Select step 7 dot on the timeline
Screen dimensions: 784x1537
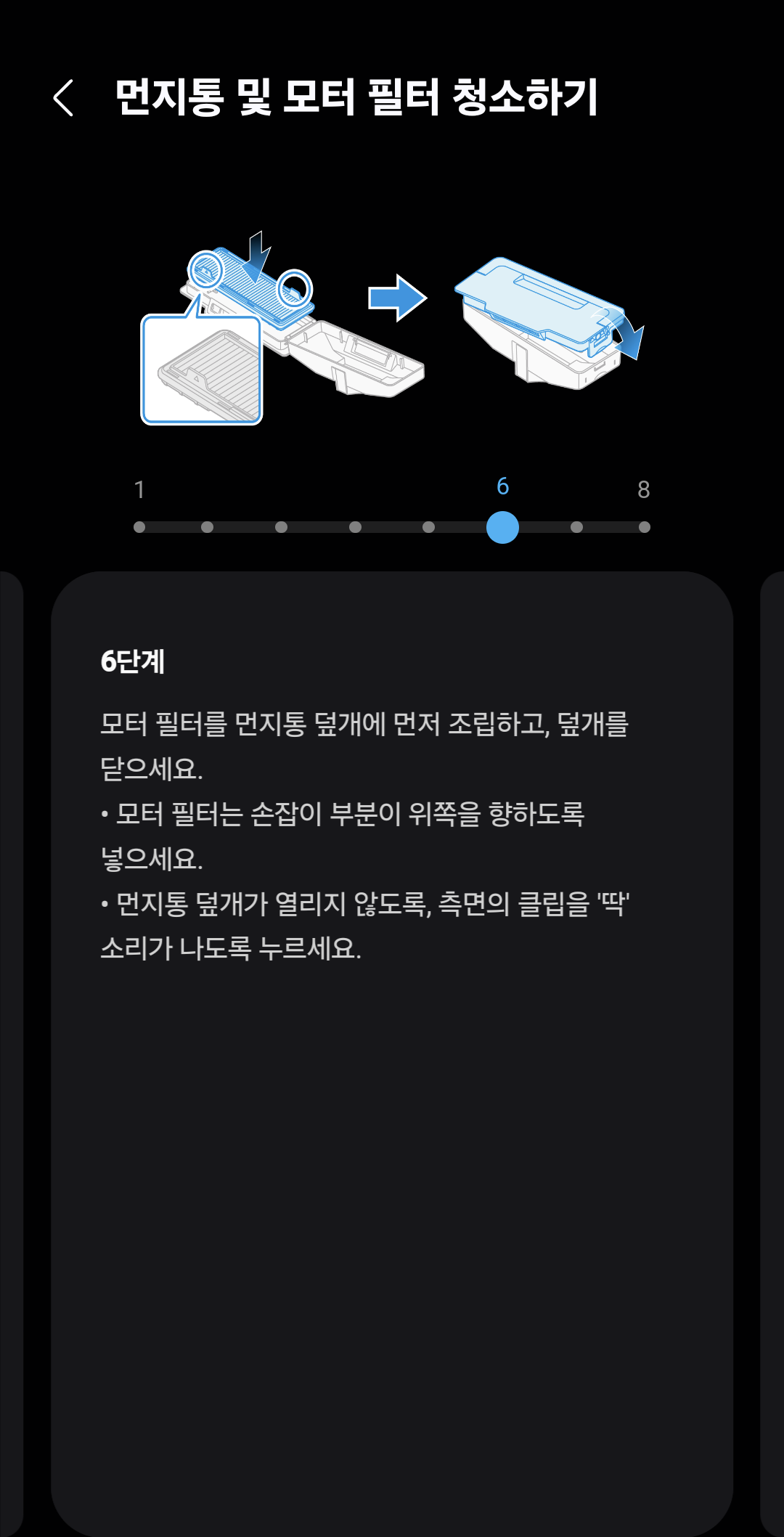coord(576,526)
